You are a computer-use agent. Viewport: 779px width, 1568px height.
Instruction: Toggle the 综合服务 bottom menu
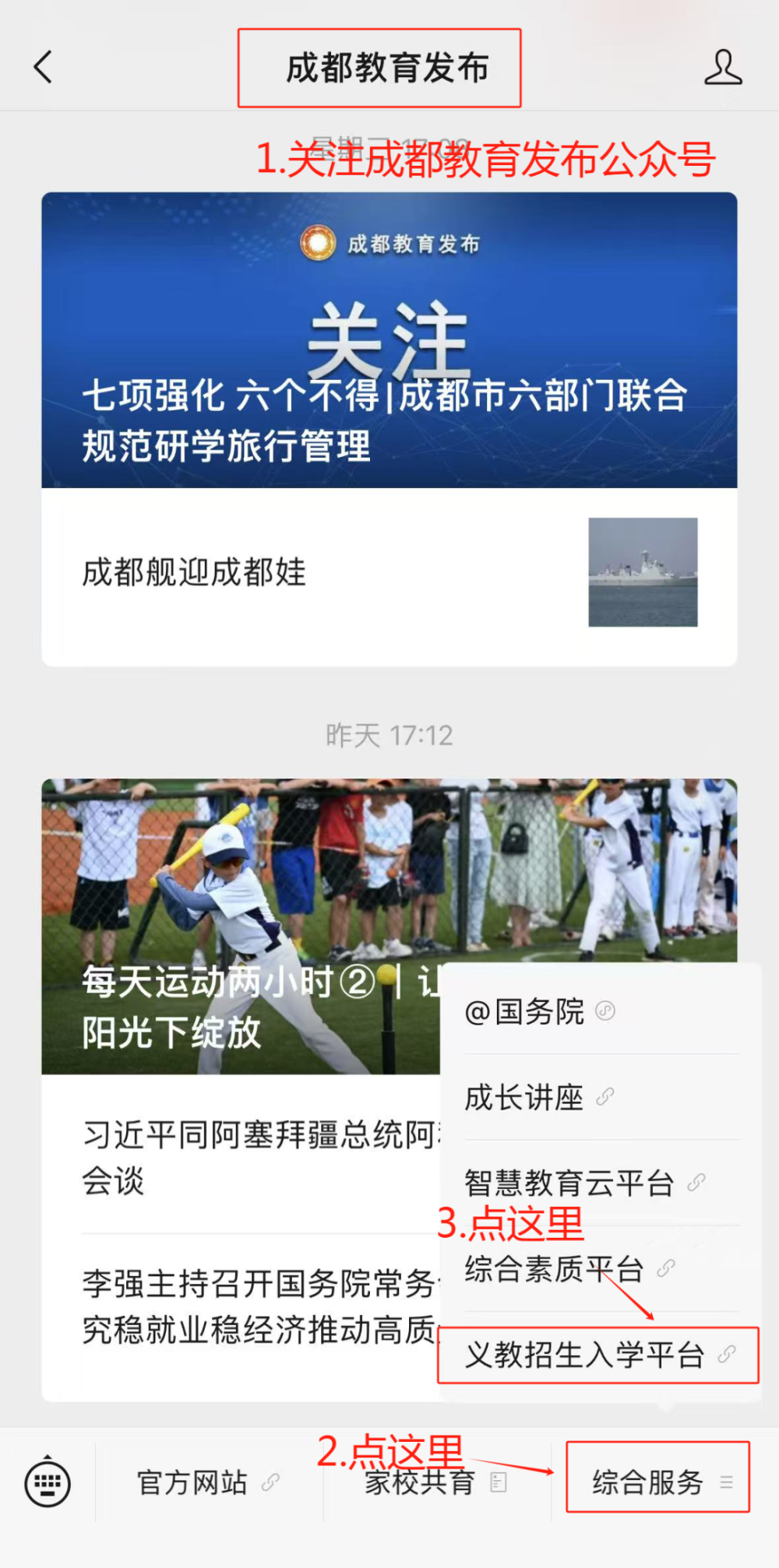(x=658, y=1482)
